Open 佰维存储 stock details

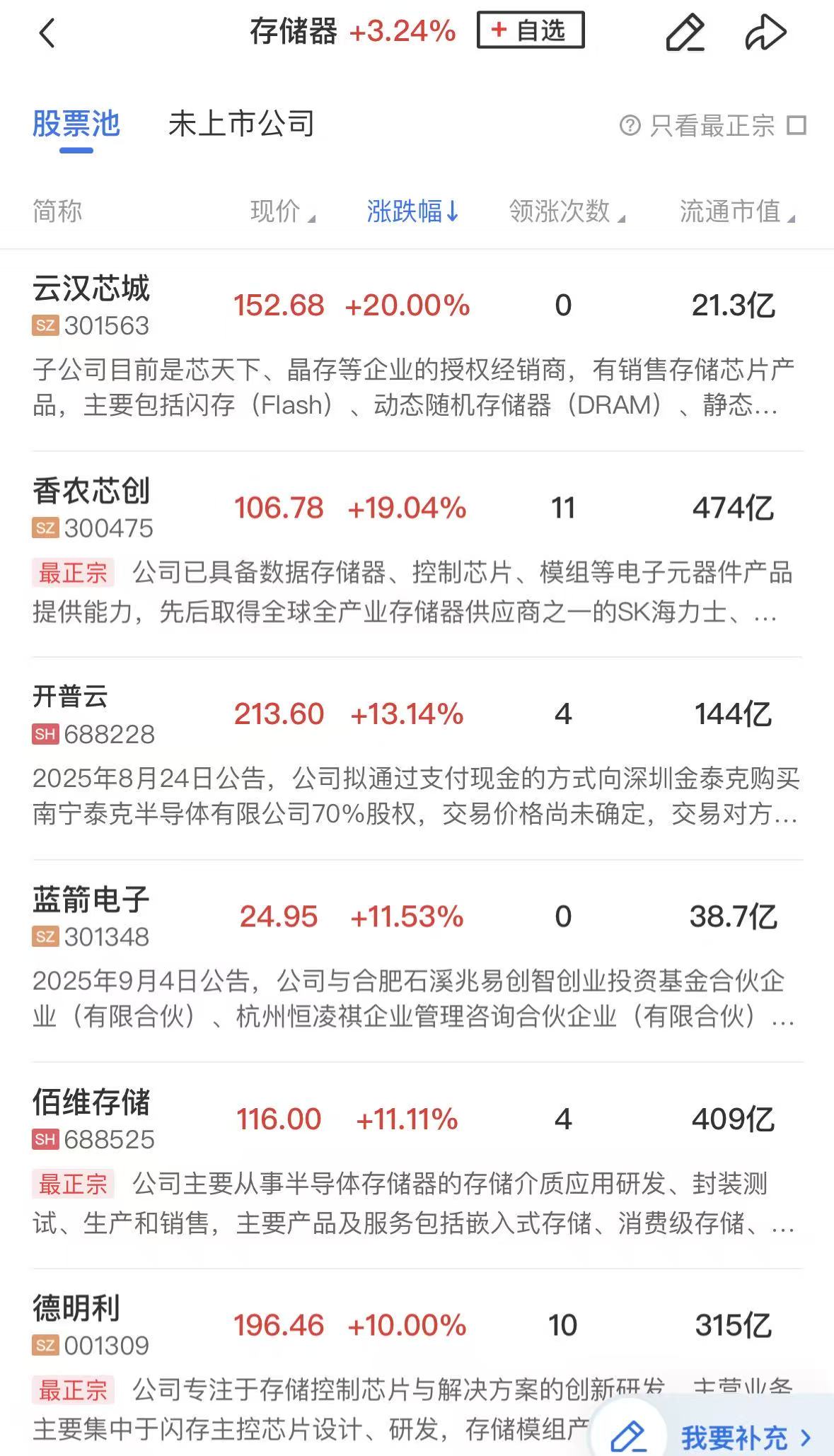(91, 1102)
